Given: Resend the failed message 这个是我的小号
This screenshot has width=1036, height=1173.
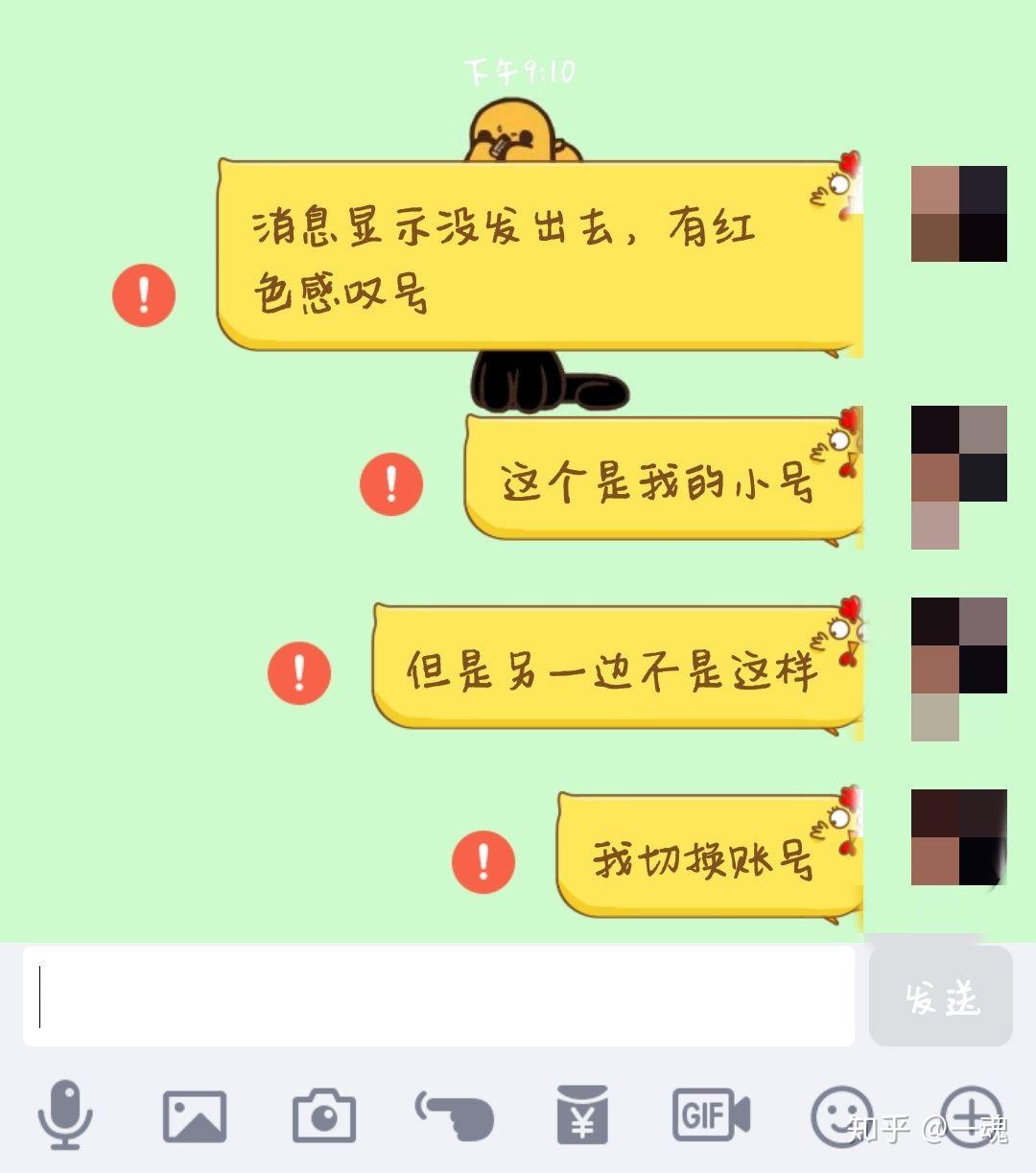Looking at the screenshot, I should 391,484.
